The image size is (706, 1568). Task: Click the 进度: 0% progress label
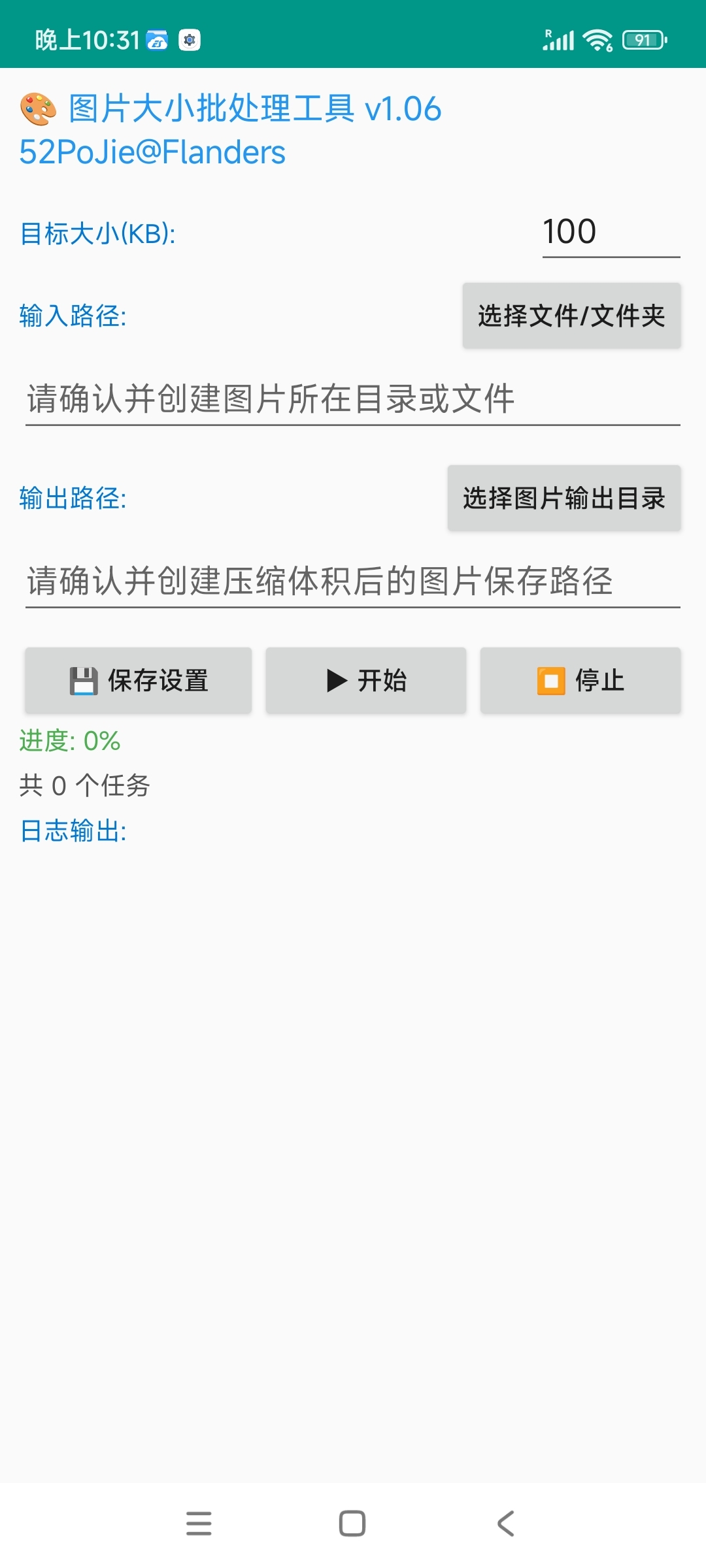[x=69, y=740]
